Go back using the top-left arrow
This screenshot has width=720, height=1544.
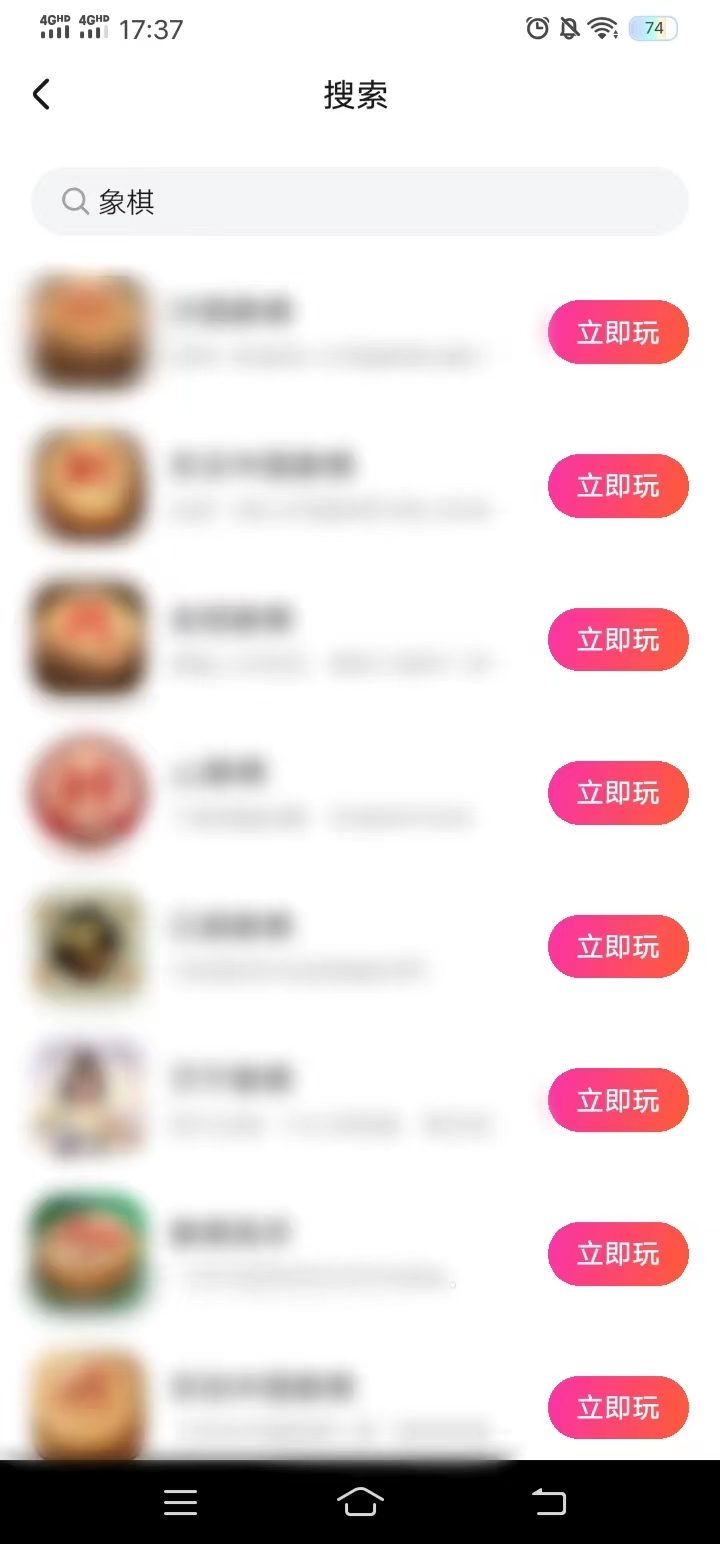coord(41,95)
